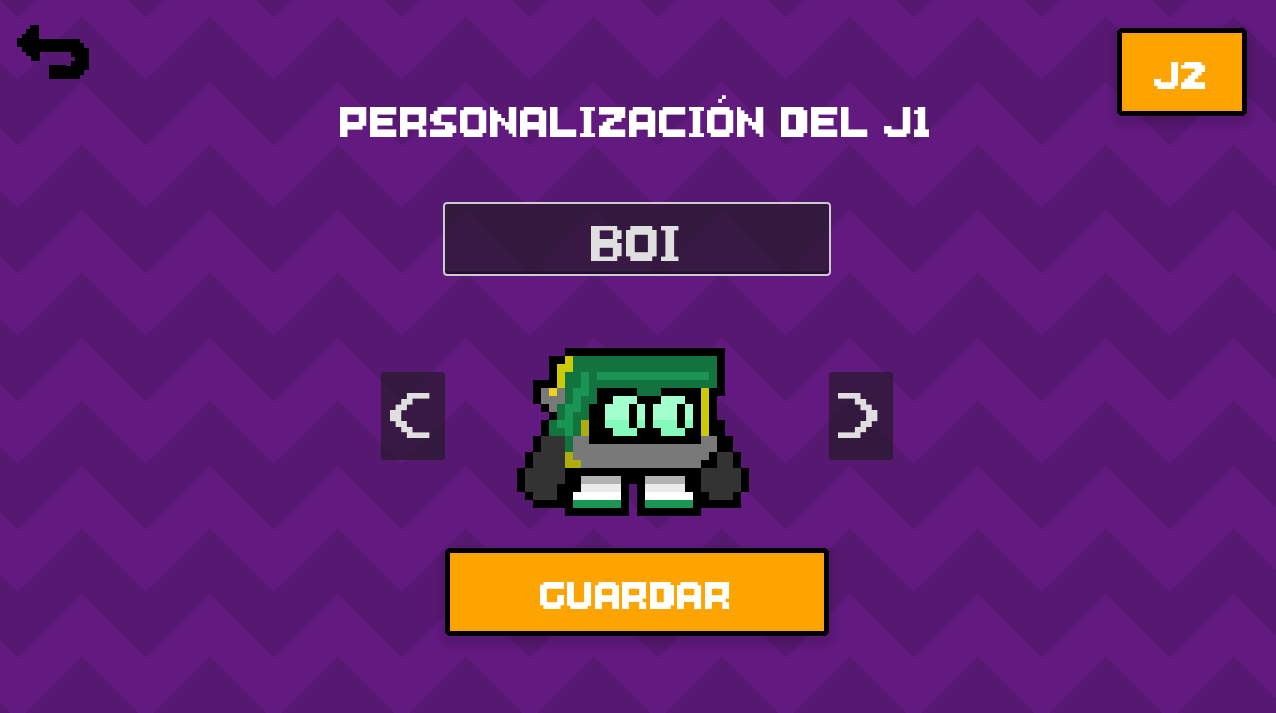Save customization with Guardar button
Screen dimensions: 1276x713
(x=636, y=592)
